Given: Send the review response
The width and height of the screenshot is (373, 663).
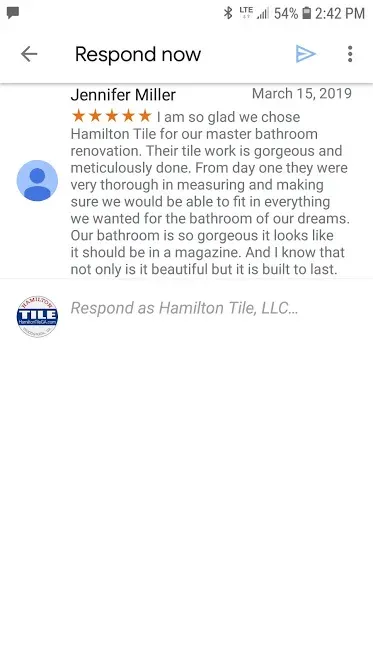Looking at the screenshot, I should click(305, 54).
